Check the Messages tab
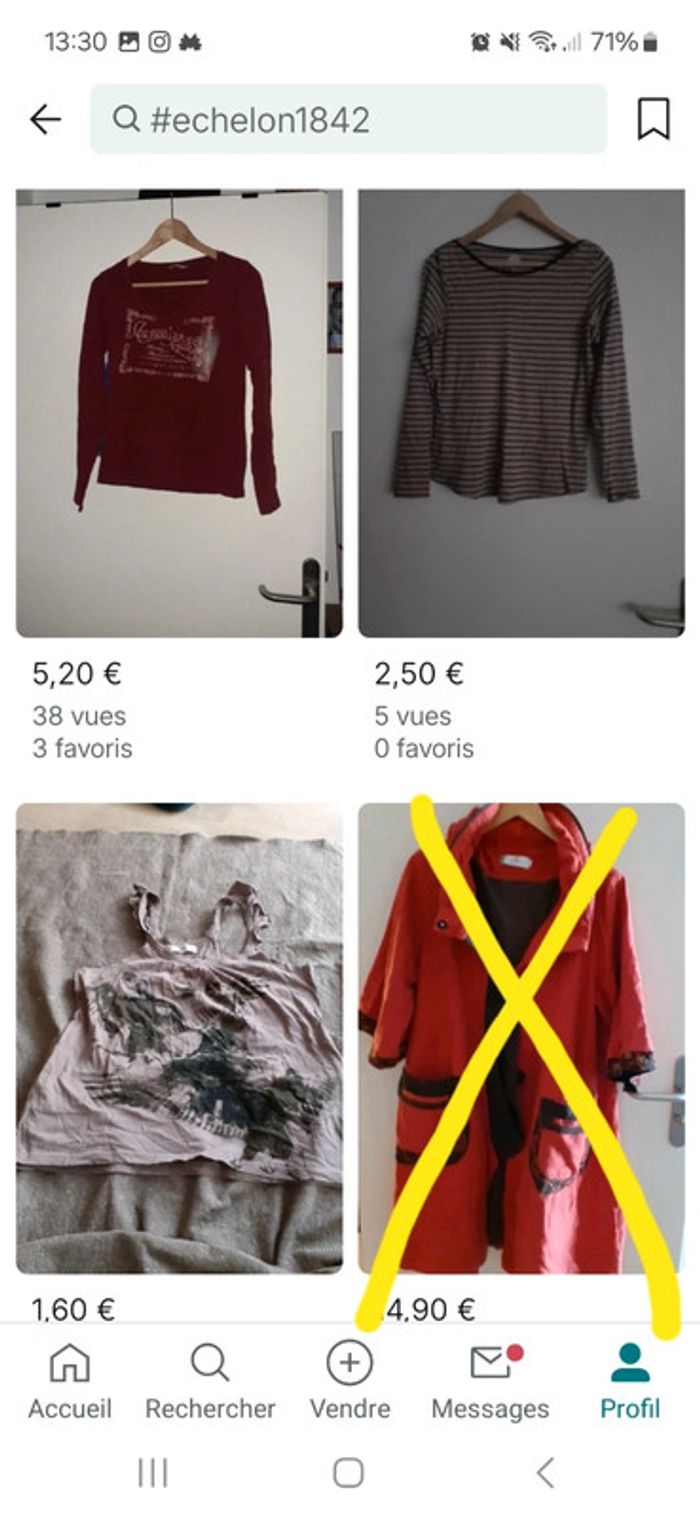Viewport: 700px width, 1518px height. tap(490, 1382)
